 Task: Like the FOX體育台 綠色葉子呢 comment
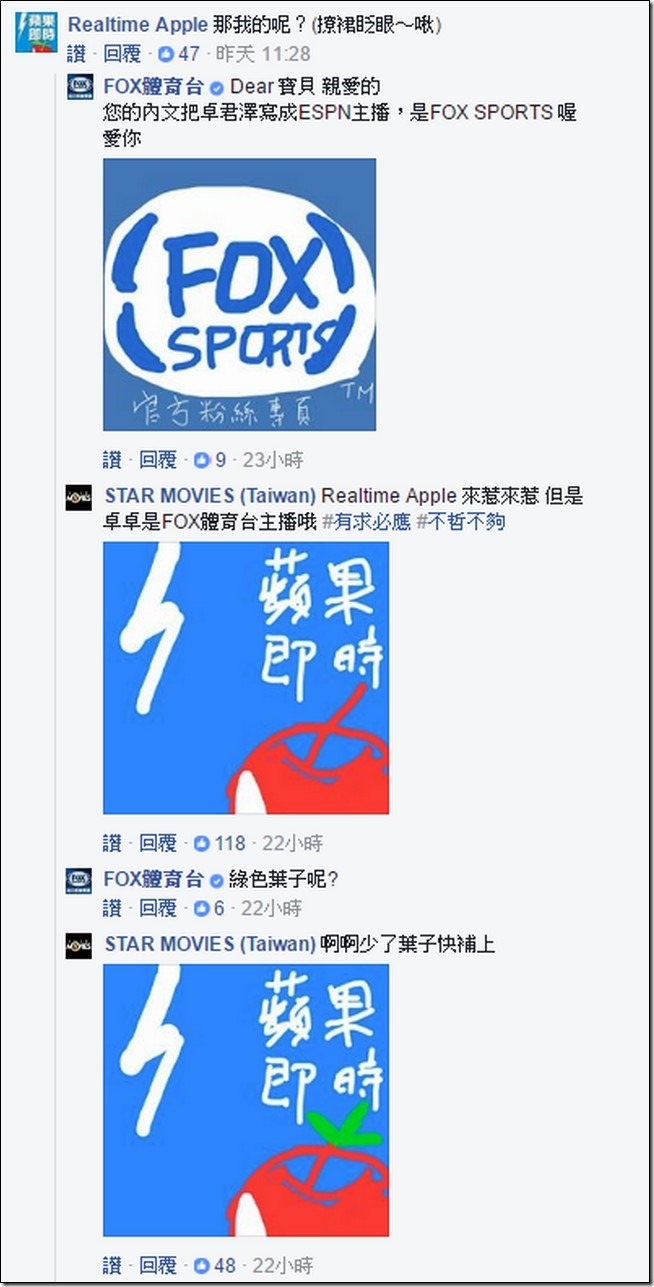[x=112, y=908]
